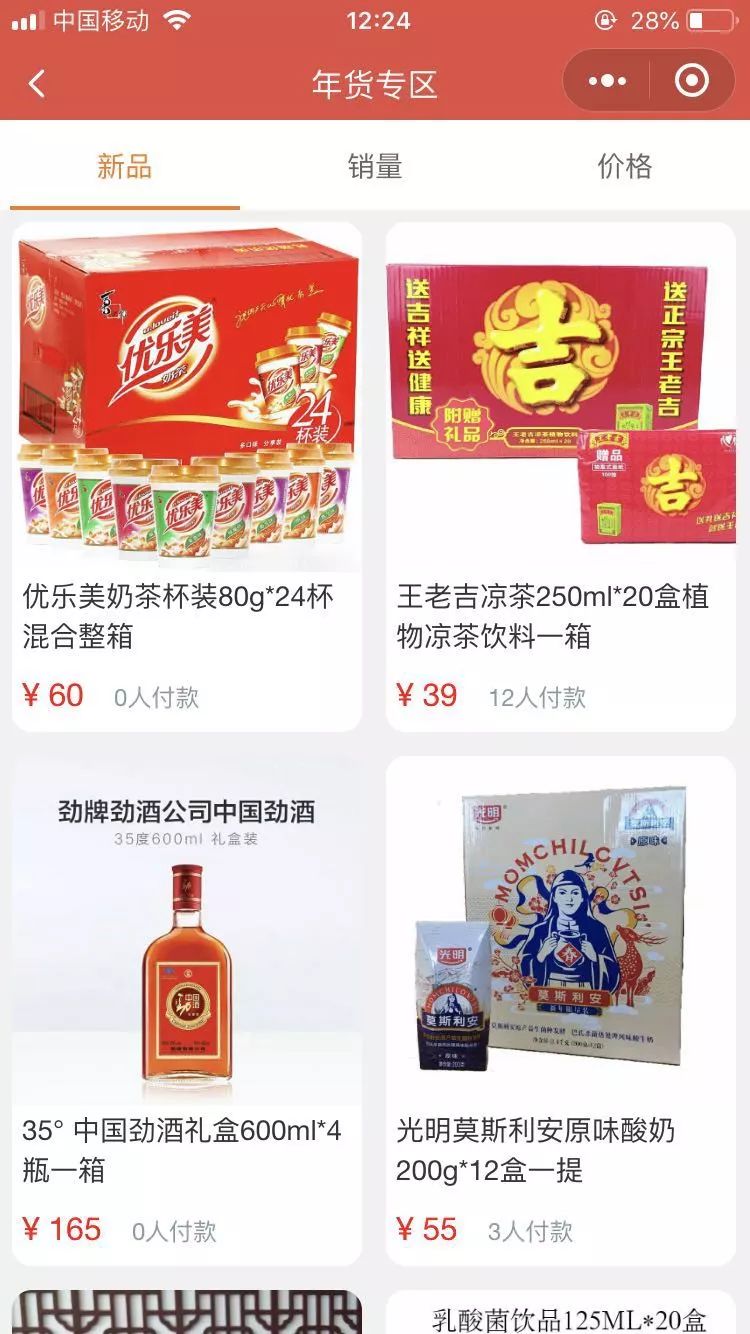Switch to the 新品 tab
The width and height of the screenshot is (750, 1334).
point(125,166)
